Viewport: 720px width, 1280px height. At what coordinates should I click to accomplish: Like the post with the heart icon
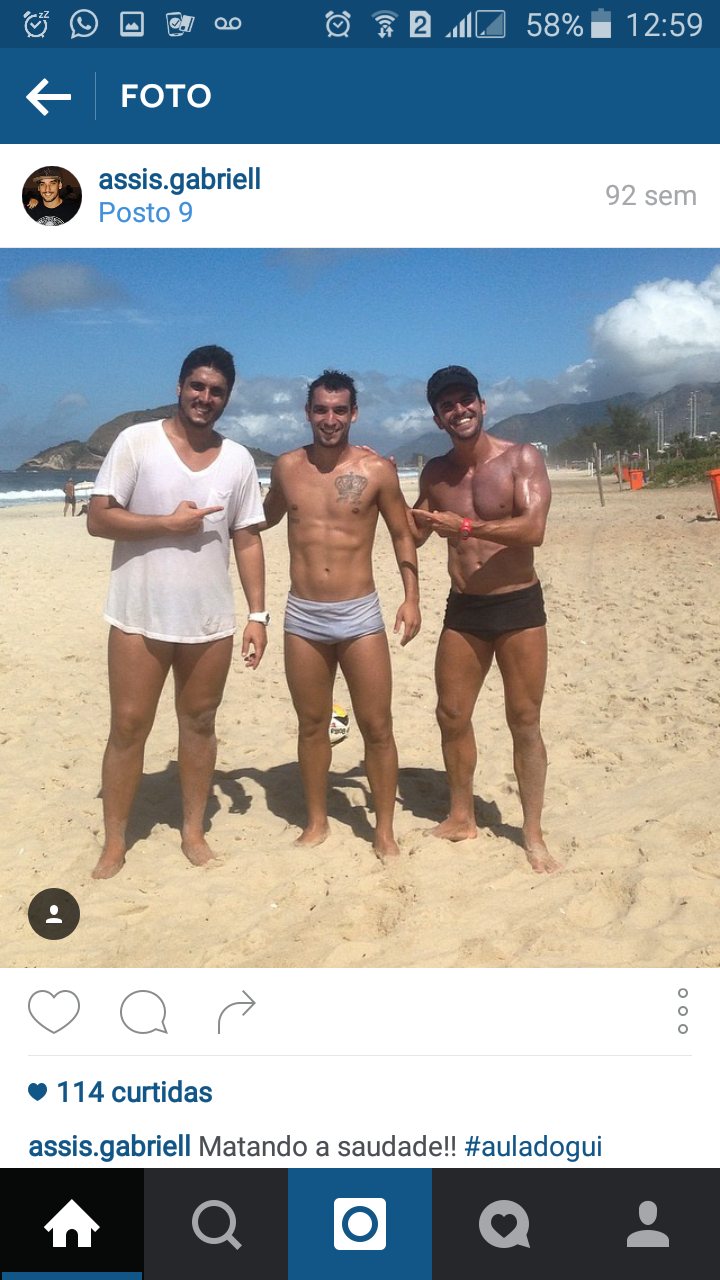54,1011
